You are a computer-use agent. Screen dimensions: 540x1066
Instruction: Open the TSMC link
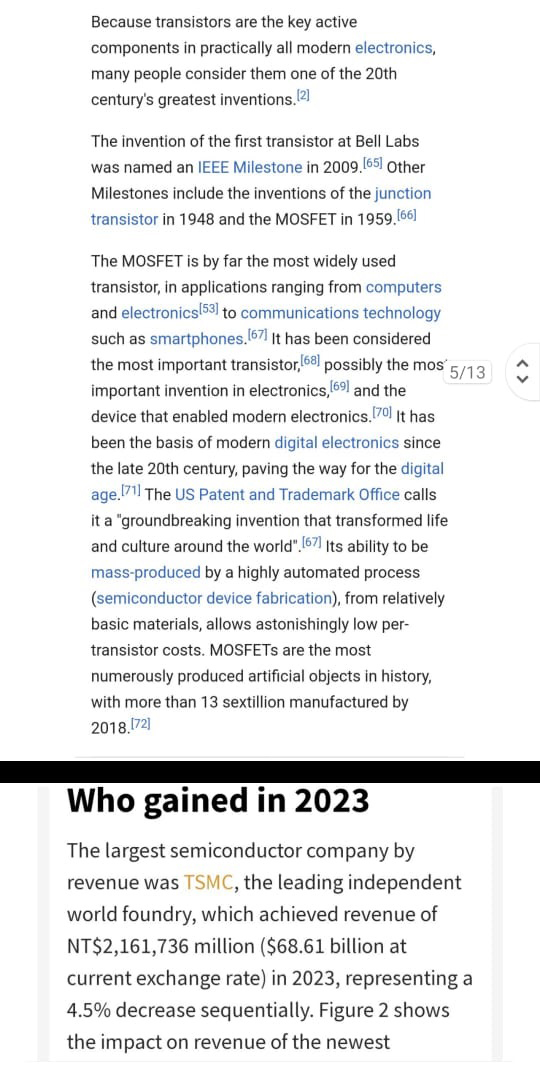point(209,882)
